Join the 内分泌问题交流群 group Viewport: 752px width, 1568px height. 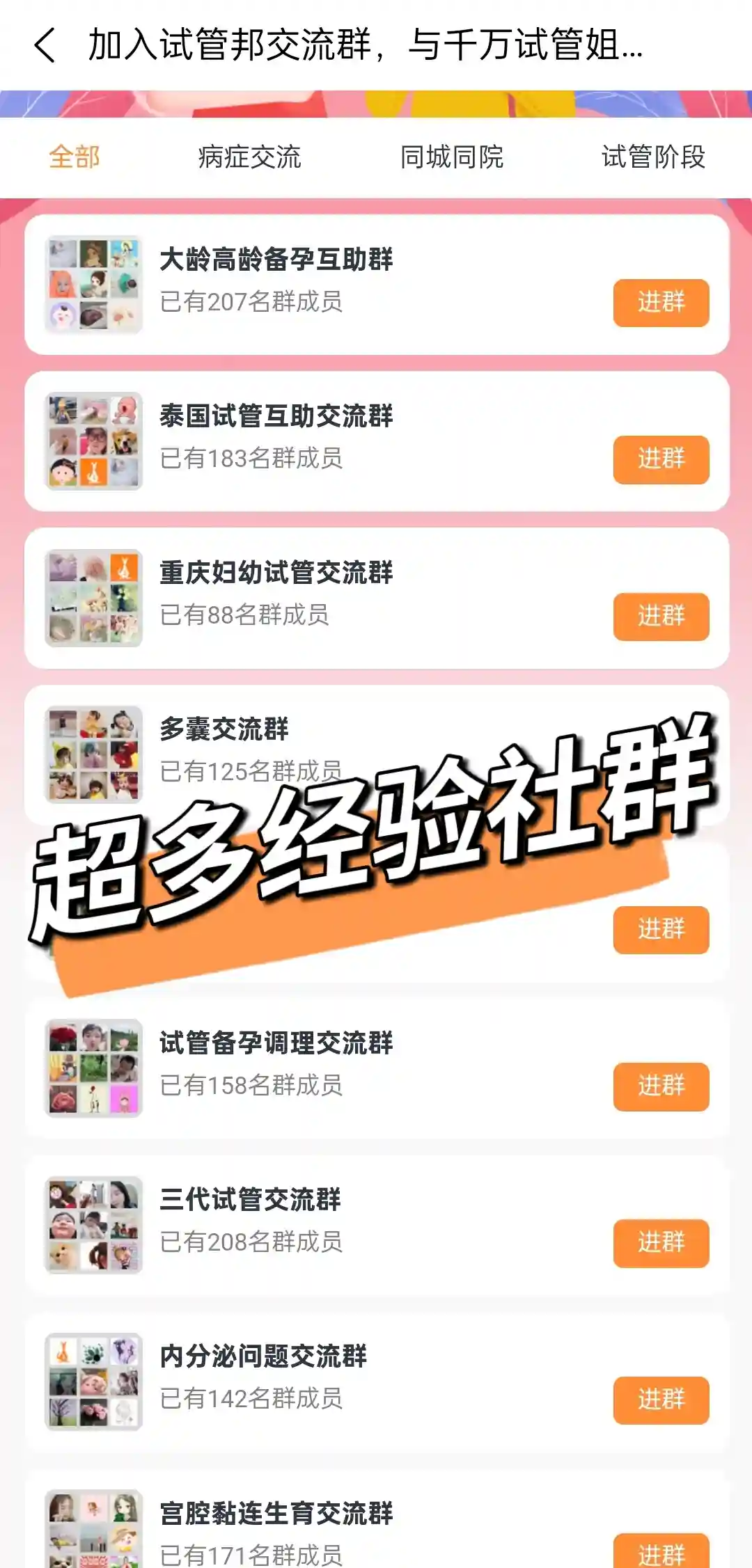660,1400
